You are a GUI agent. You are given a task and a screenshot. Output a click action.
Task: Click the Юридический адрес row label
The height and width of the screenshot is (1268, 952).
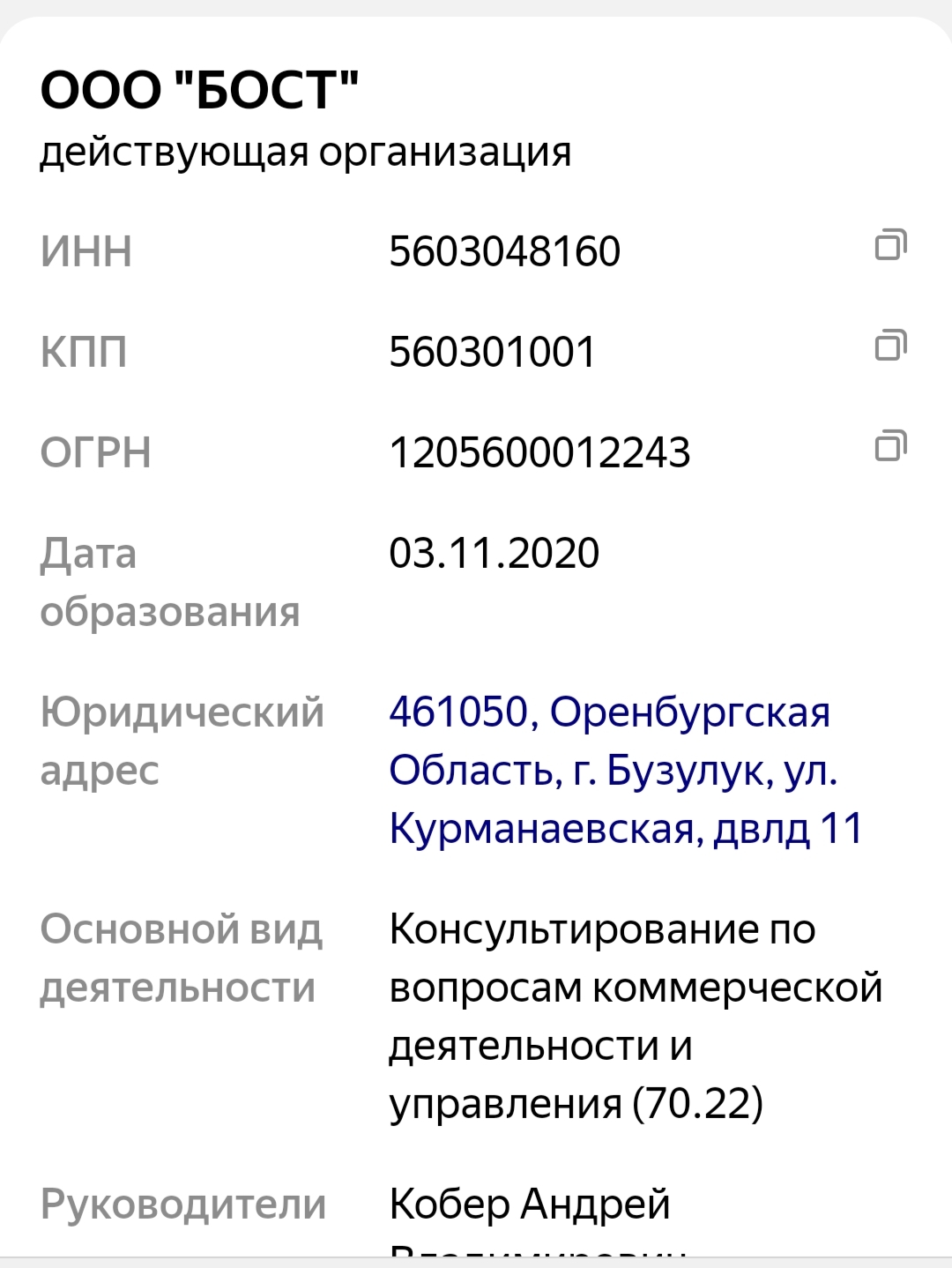tap(182, 739)
